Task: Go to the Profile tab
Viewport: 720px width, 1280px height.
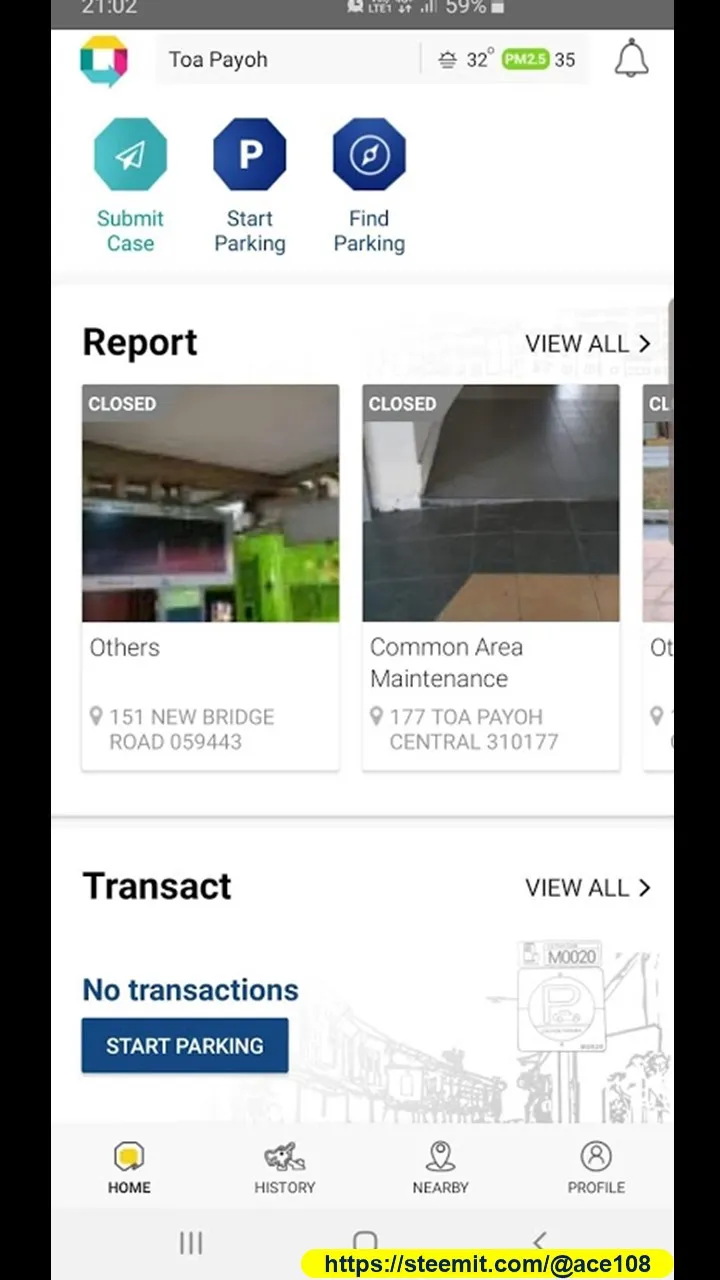Action: click(x=596, y=1168)
